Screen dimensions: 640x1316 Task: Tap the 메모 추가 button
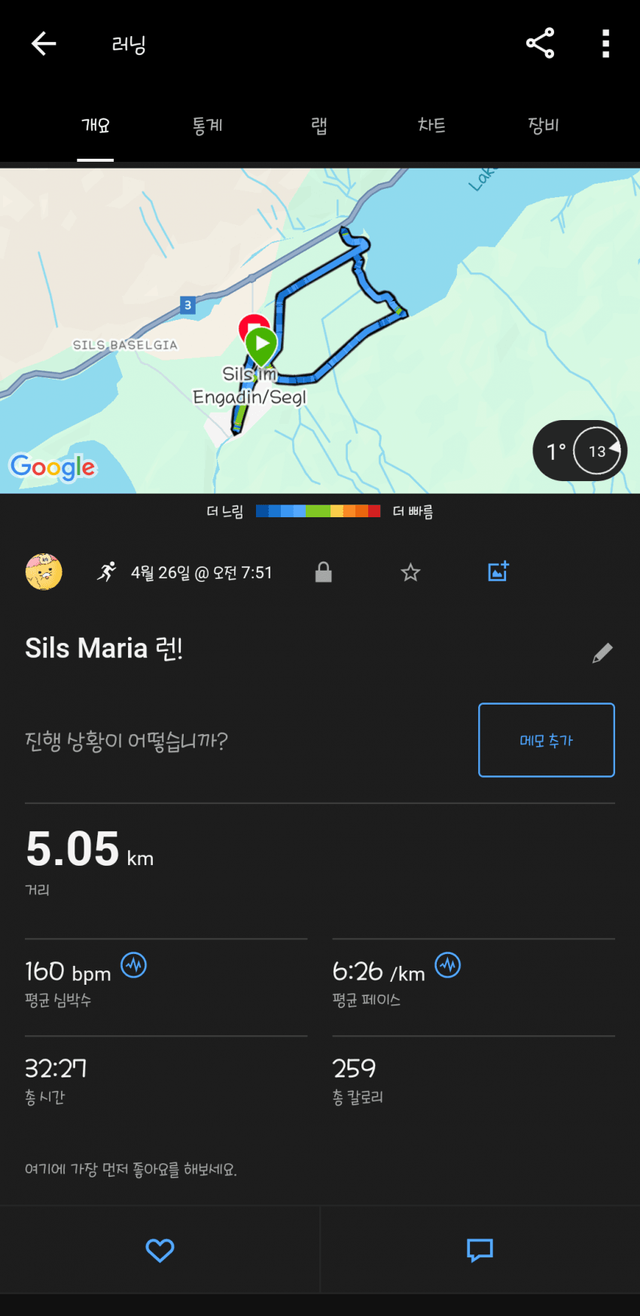pos(546,740)
